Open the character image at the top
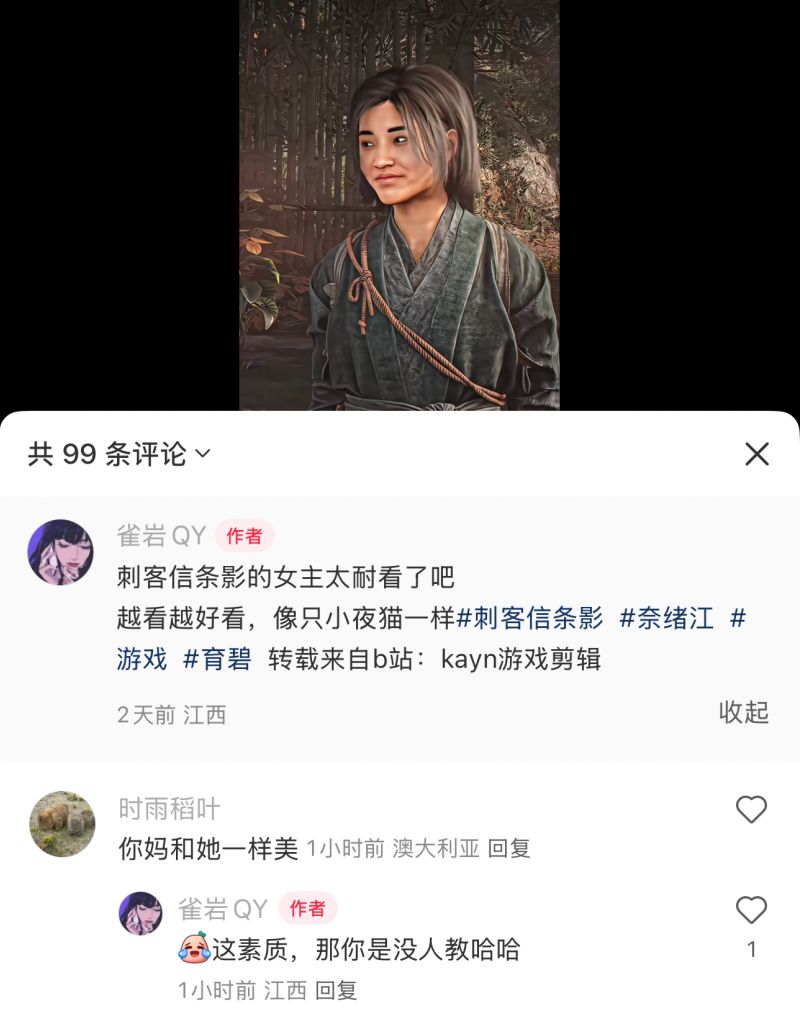 pyautogui.click(x=398, y=200)
